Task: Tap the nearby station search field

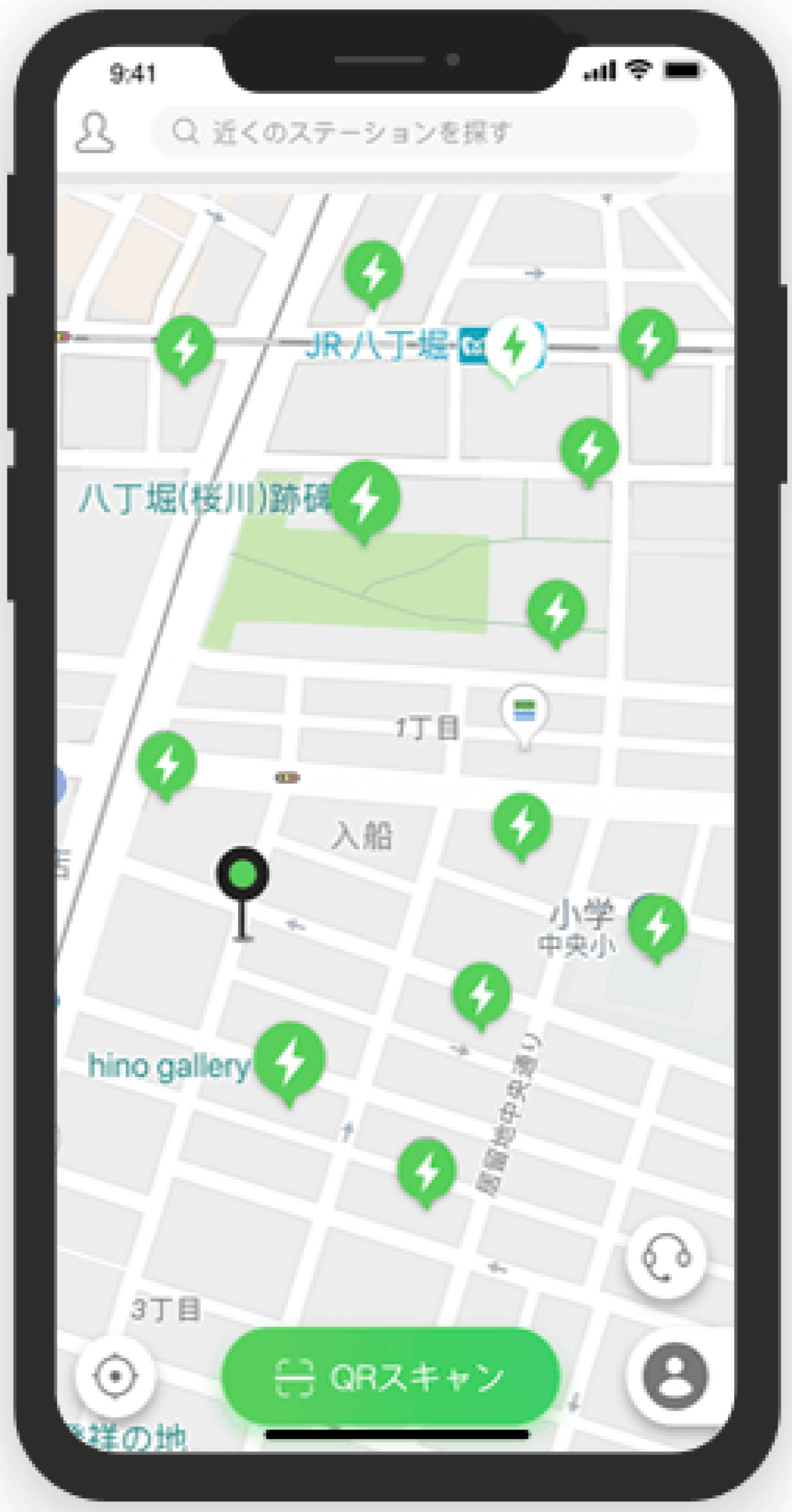Action: pyautogui.click(x=424, y=132)
